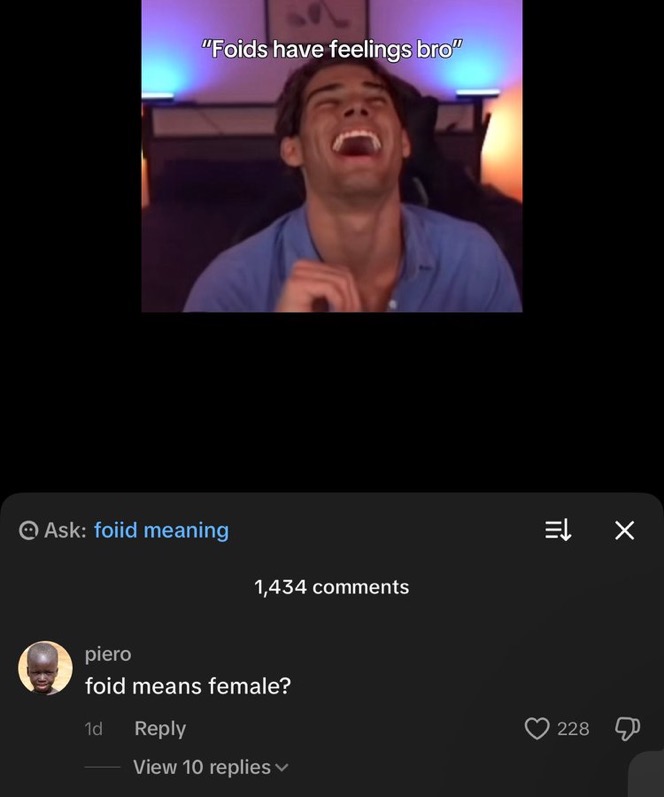
Task: Close the comments panel
Action: pyautogui.click(x=624, y=530)
